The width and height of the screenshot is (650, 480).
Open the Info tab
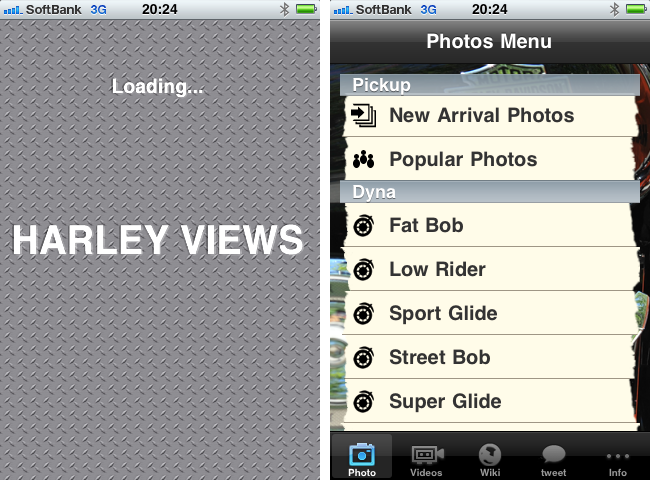pyautogui.click(x=618, y=459)
